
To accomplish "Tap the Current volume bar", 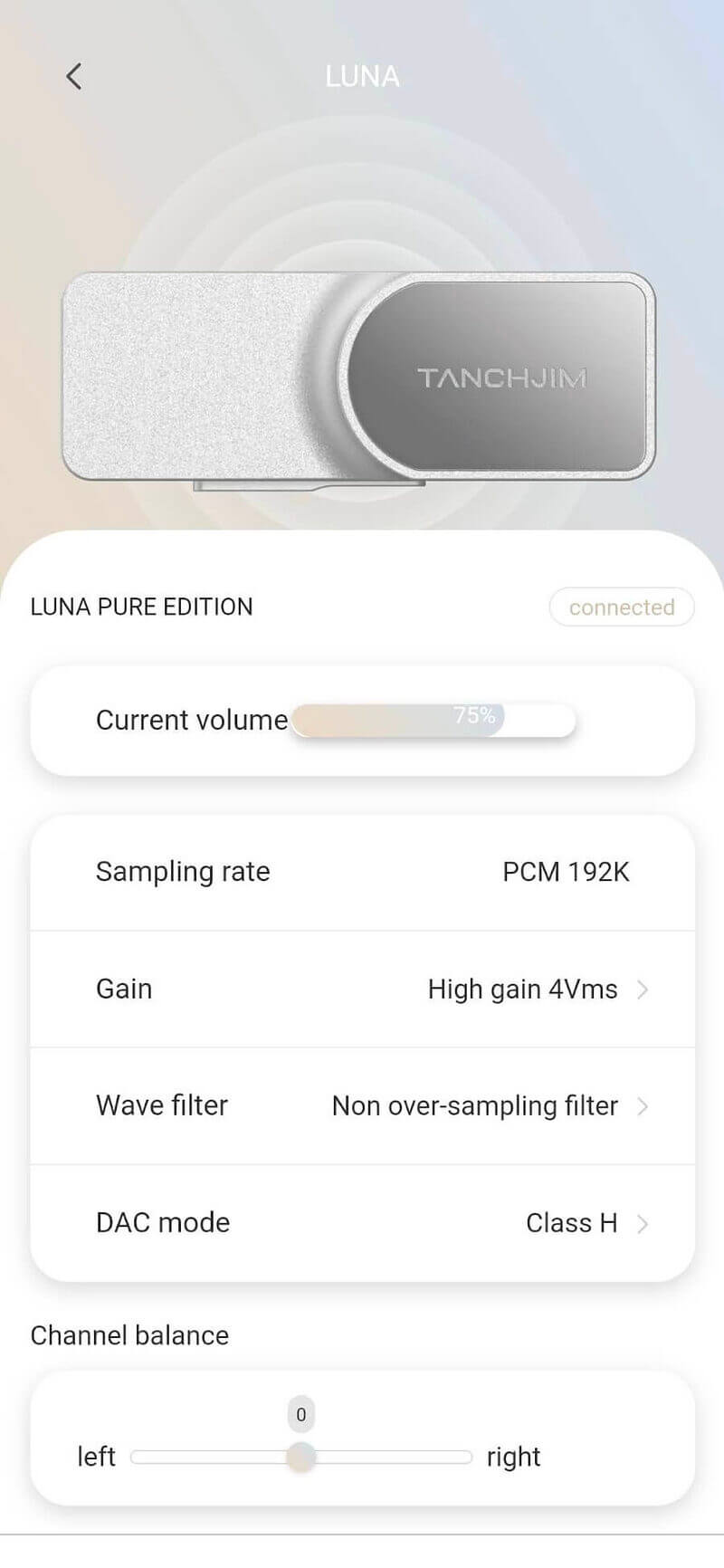I will pos(433,721).
